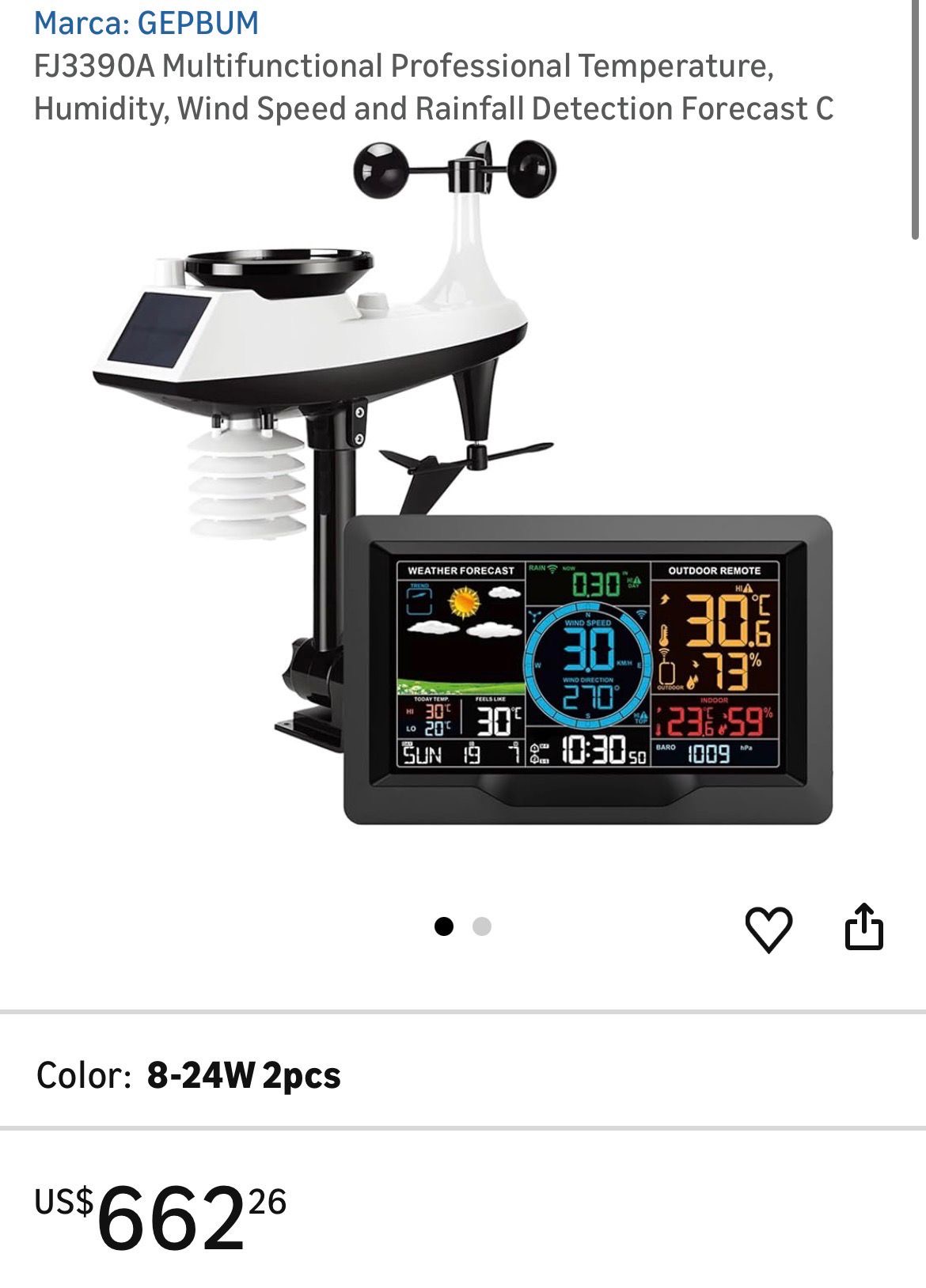Share this product listing

point(863,926)
